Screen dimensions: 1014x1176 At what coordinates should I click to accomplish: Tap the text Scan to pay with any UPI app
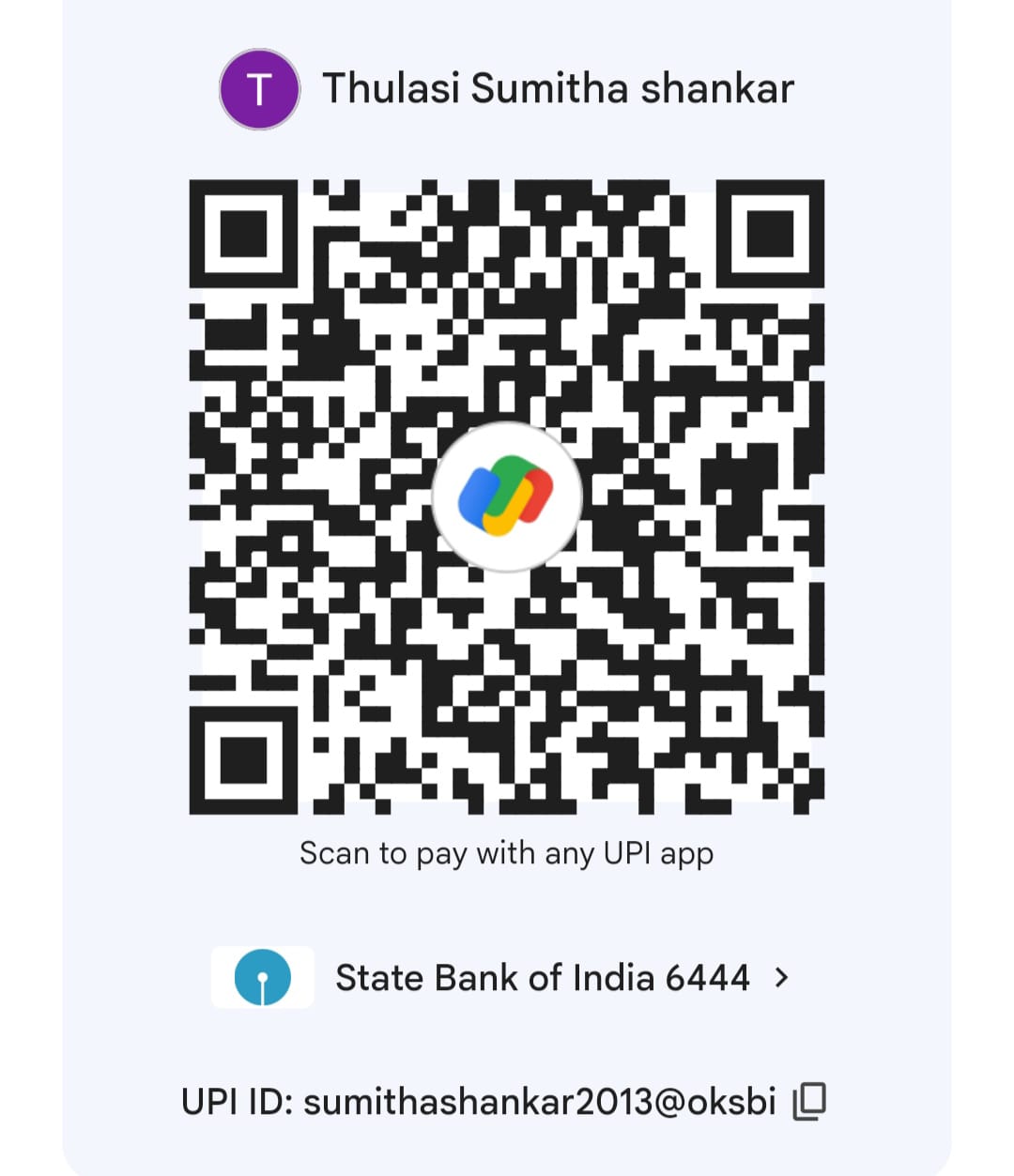click(507, 853)
